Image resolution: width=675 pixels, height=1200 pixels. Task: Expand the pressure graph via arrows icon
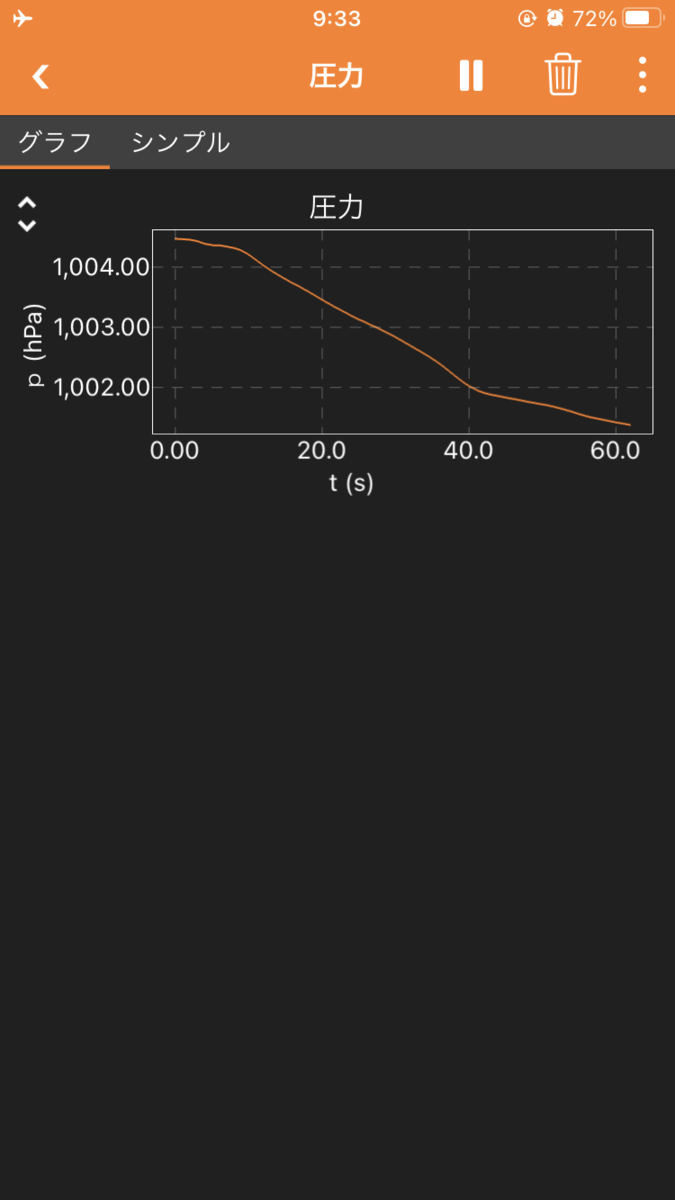pos(27,214)
